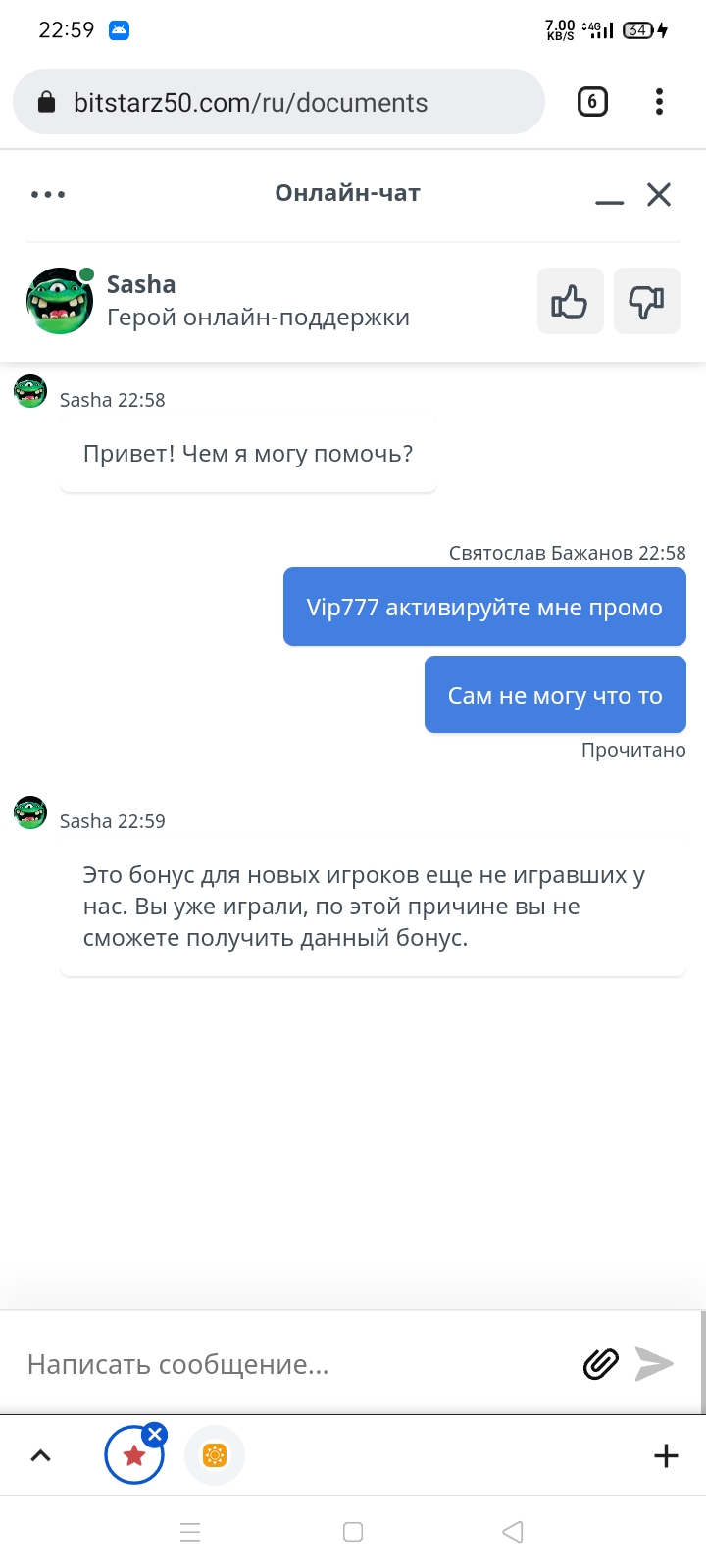Viewport: 706px width, 1568px height.
Task: Attach a file with the paperclip
Action: (600, 1364)
